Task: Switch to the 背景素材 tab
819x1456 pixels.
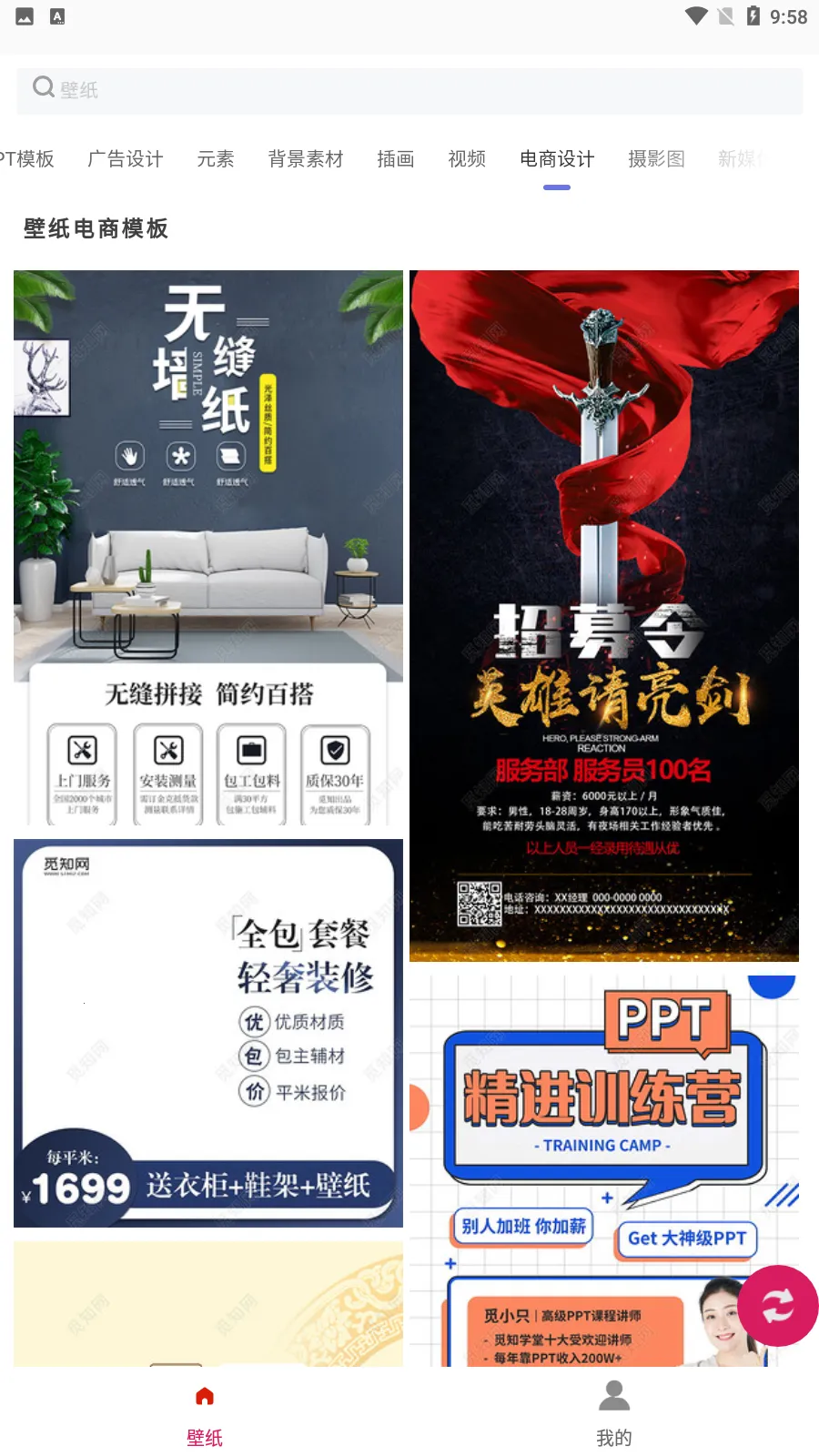Action: [x=306, y=159]
